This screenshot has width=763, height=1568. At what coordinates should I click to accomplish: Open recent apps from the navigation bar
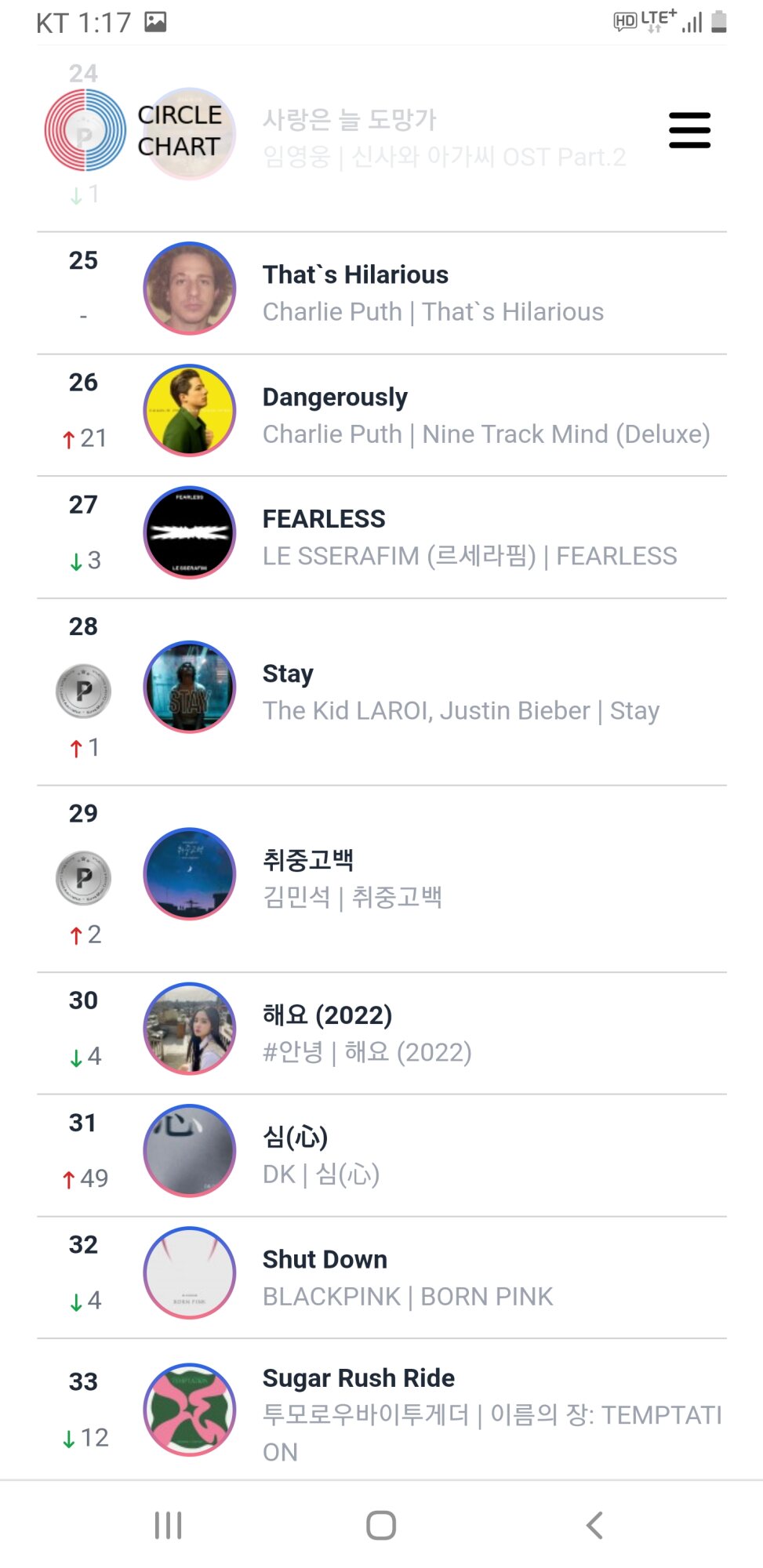click(x=168, y=1526)
